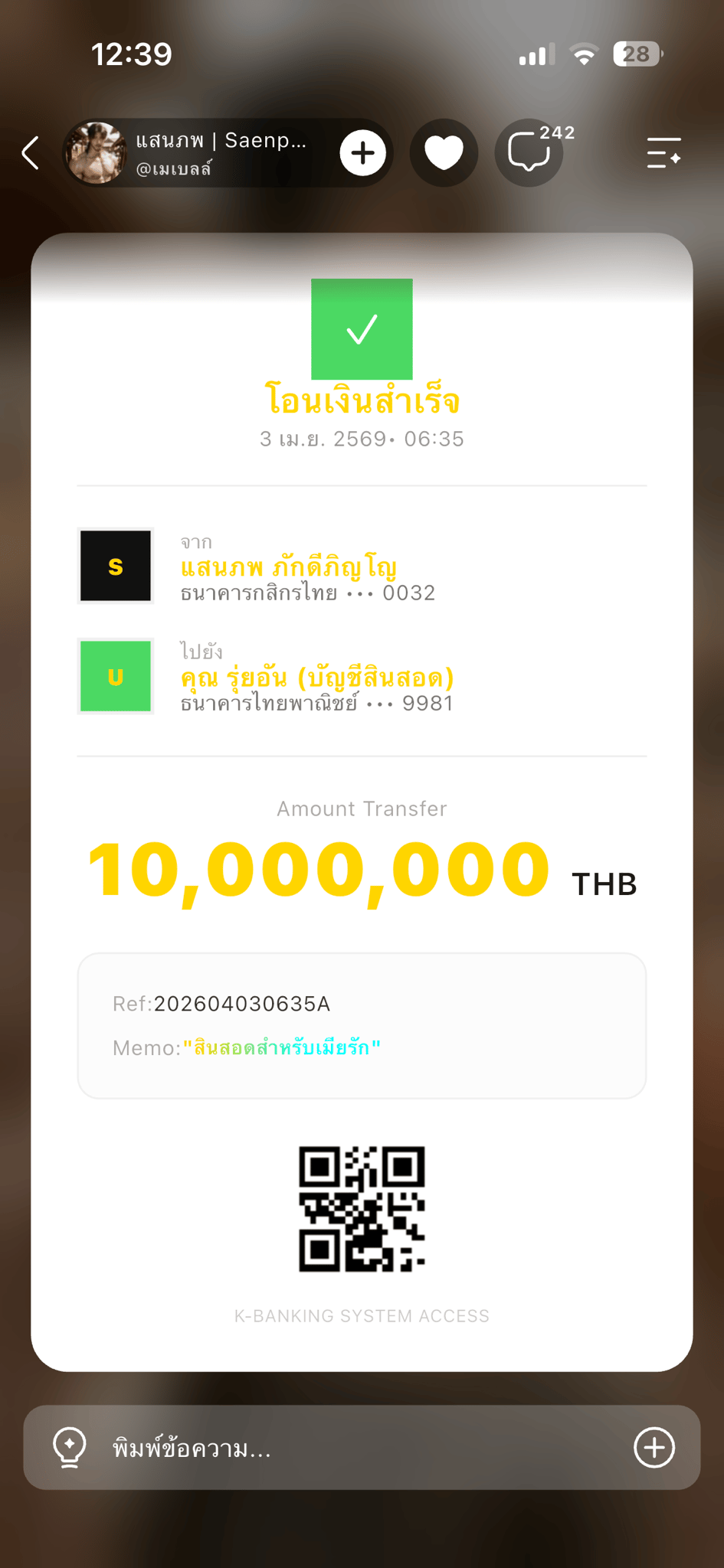Screen dimensions: 724x1568
Task: Tap the plus button beside the profile name
Action: [x=363, y=153]
